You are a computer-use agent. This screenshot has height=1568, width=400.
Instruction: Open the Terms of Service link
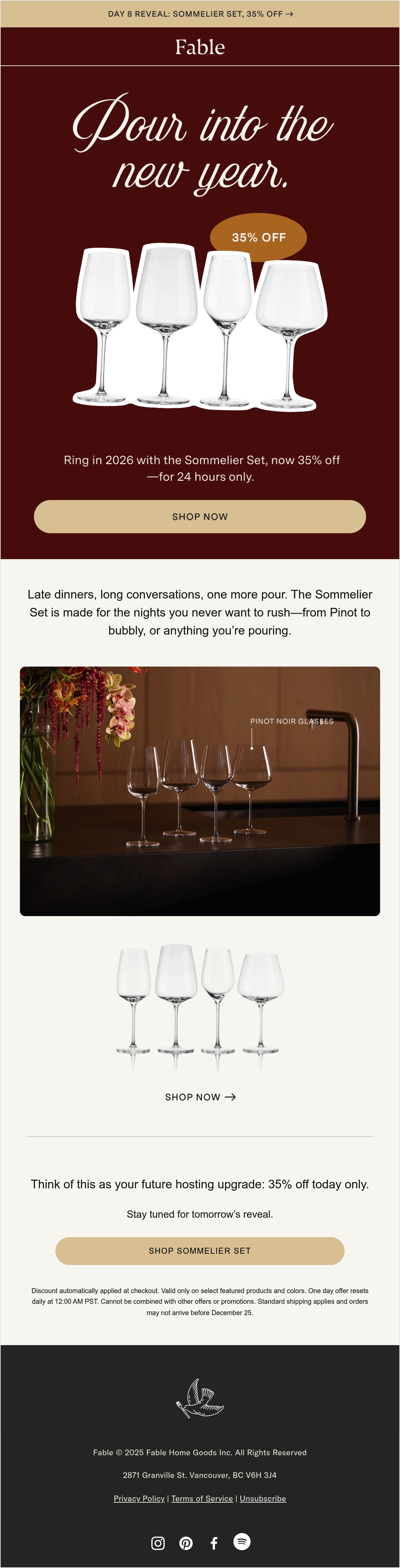point(202,1498)
